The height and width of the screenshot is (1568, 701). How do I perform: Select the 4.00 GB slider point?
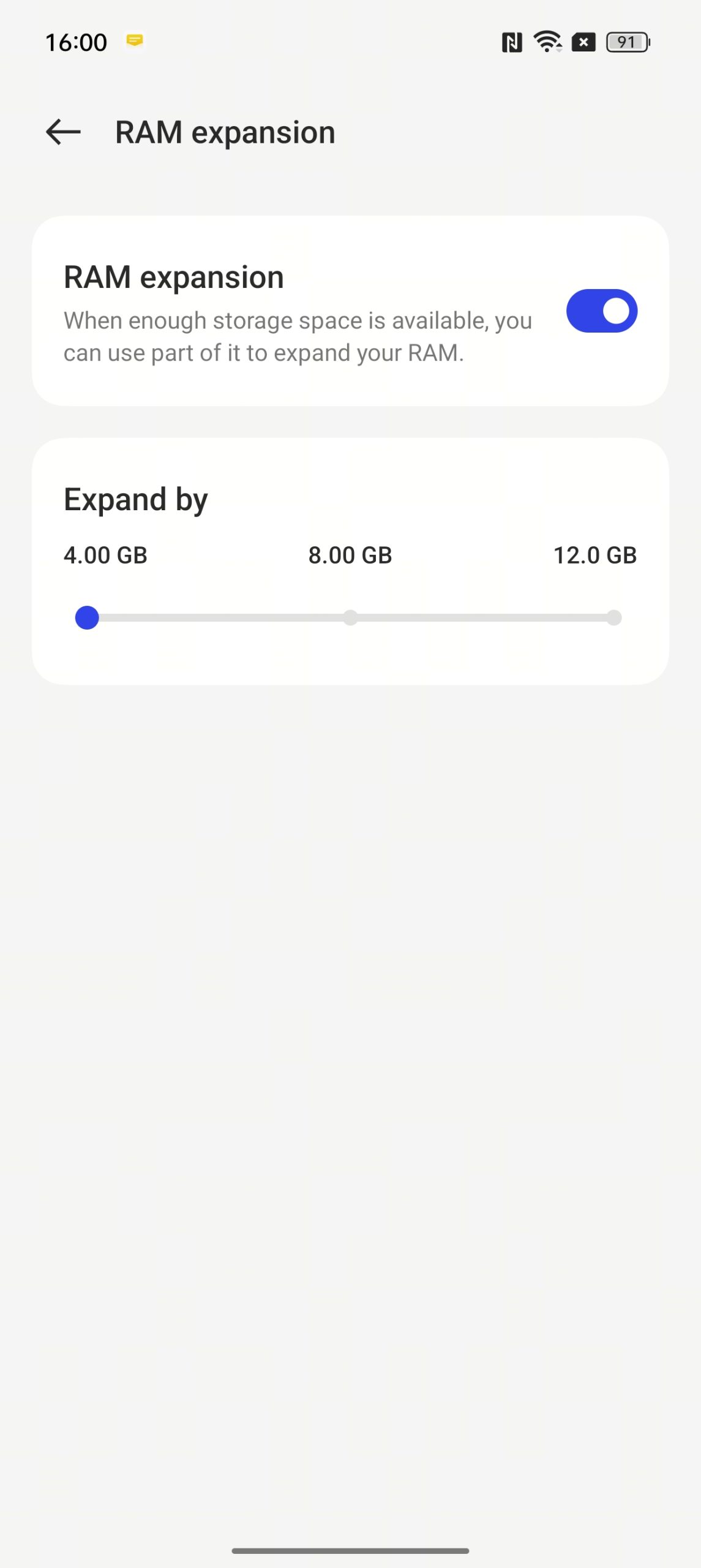point(87,618)
